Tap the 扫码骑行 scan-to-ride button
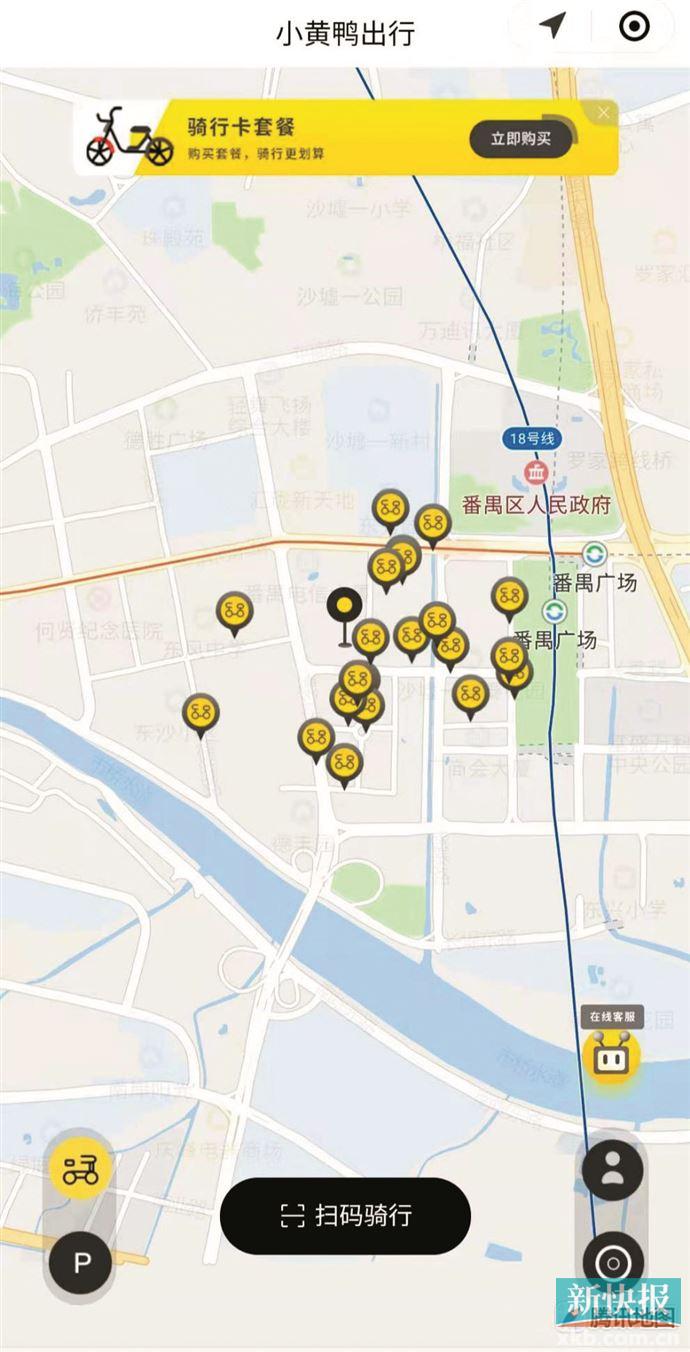The height and width of the screenshot is (1352, 690). [x=345, y=1216]
